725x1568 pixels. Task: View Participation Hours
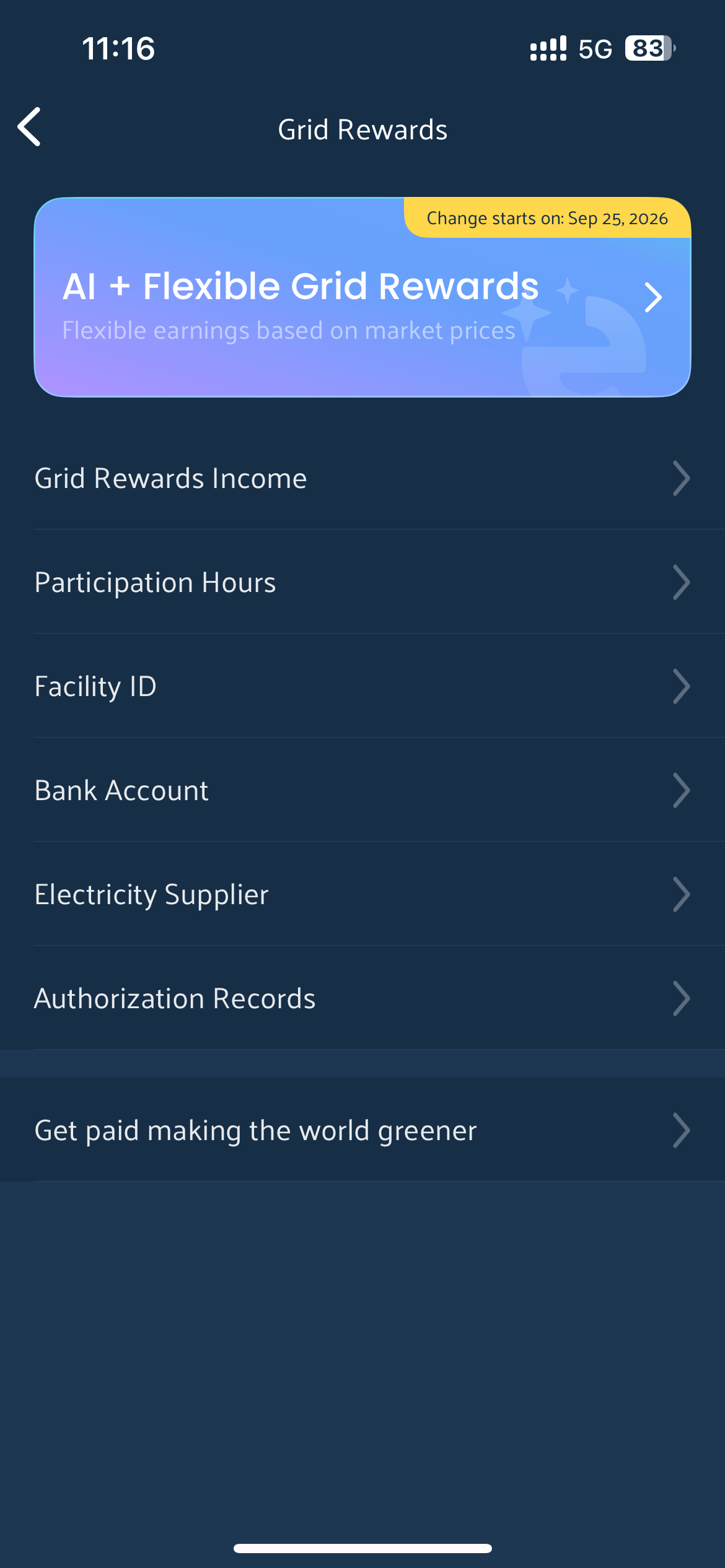[362, 582]
